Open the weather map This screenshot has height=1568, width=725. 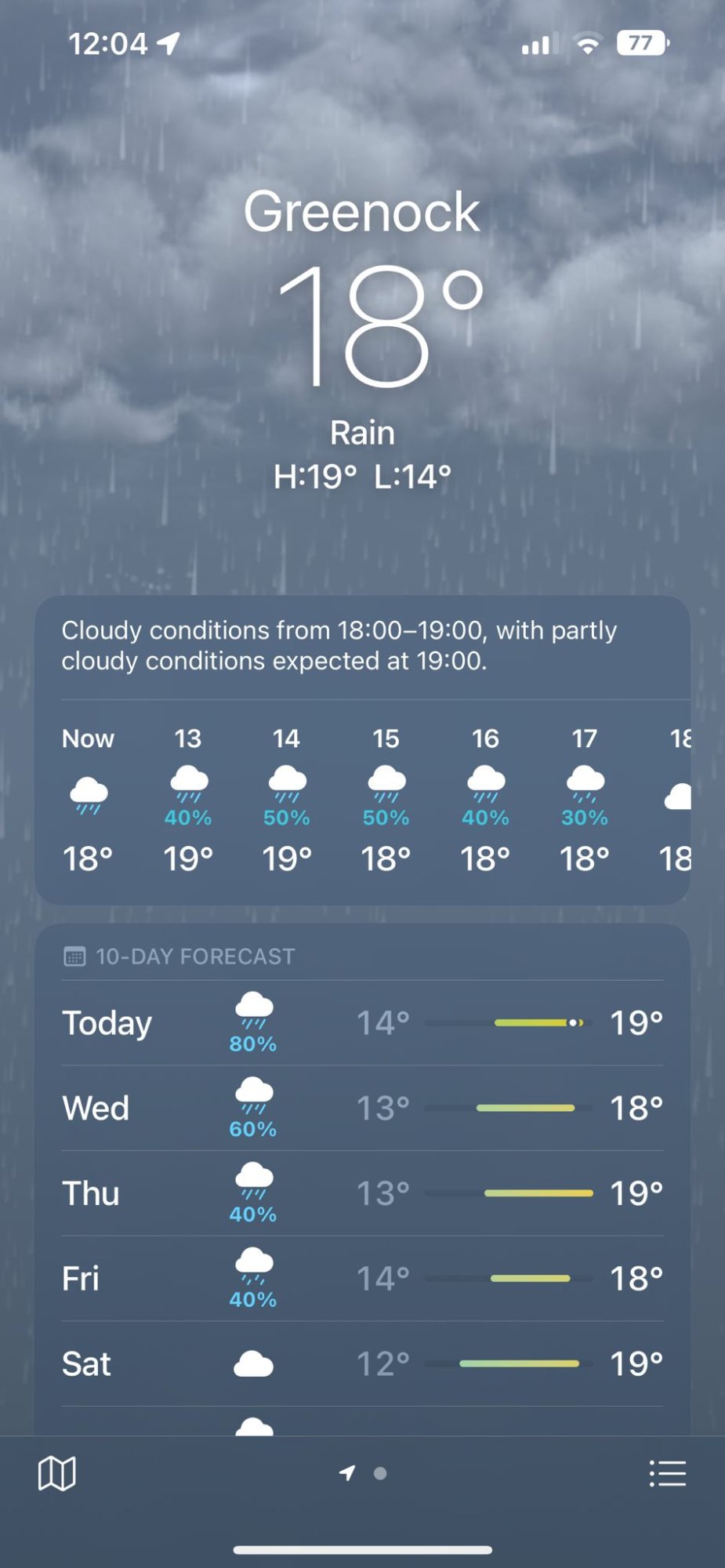pos(57,1474)
